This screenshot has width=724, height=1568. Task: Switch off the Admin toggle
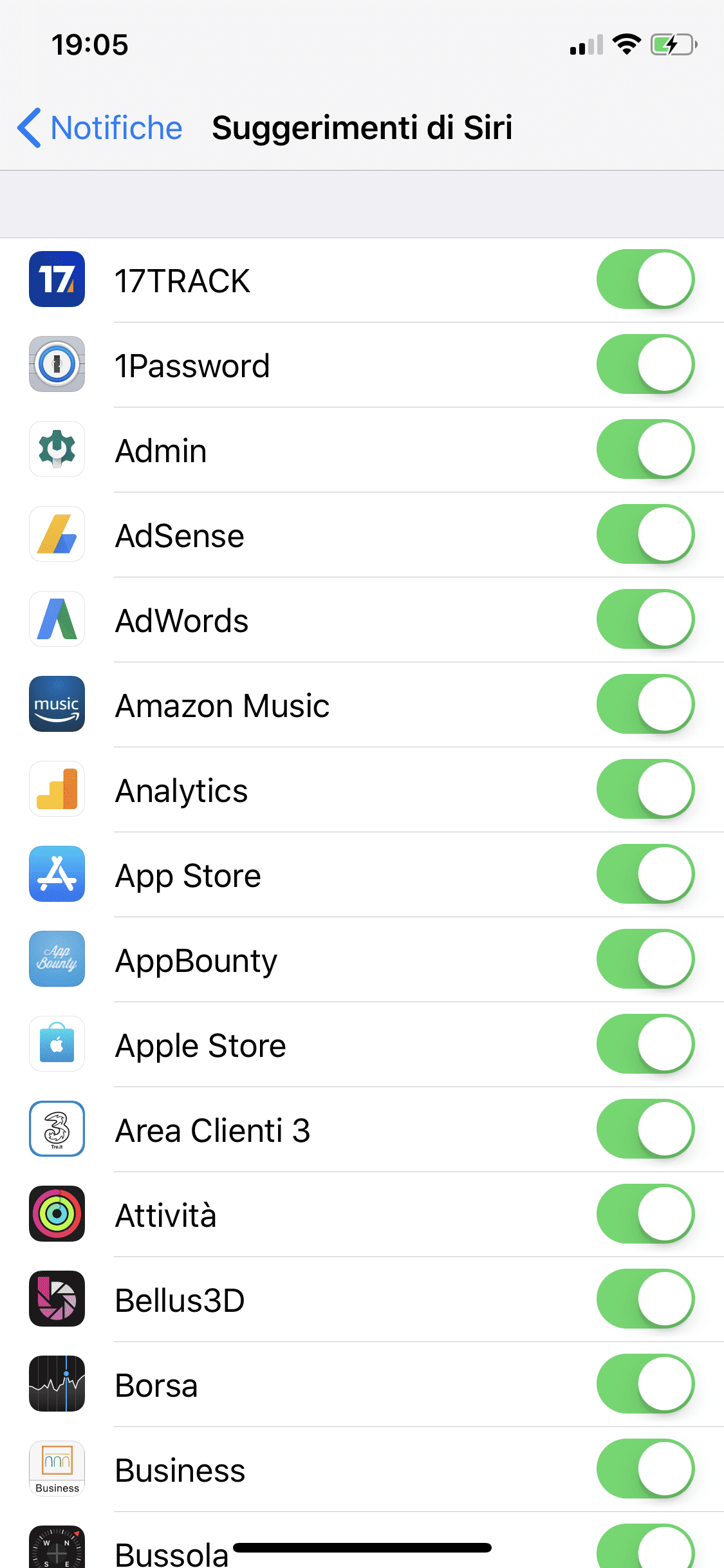645,449
